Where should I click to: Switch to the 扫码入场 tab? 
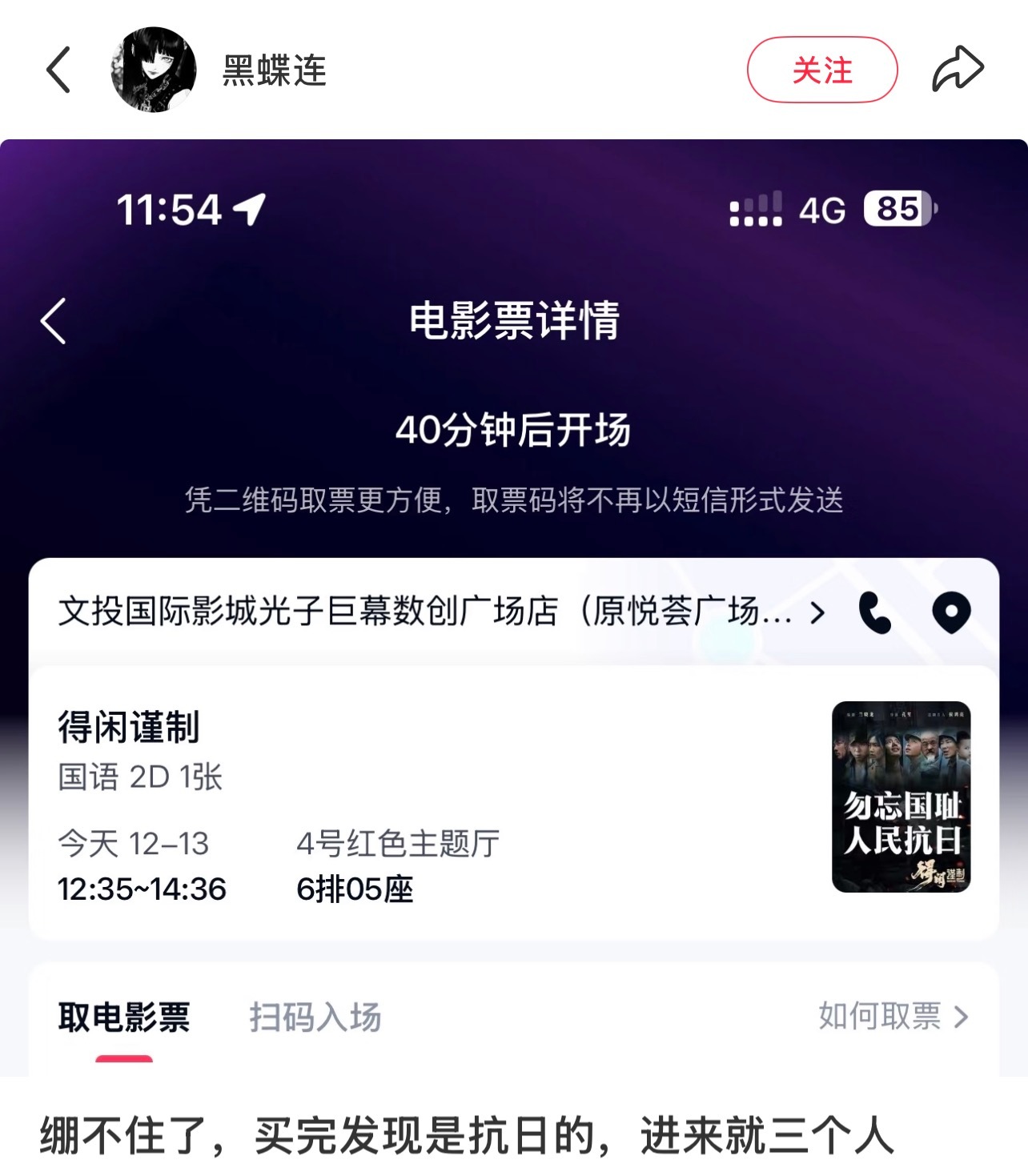pyautogui.click(x=316, y=1015)
